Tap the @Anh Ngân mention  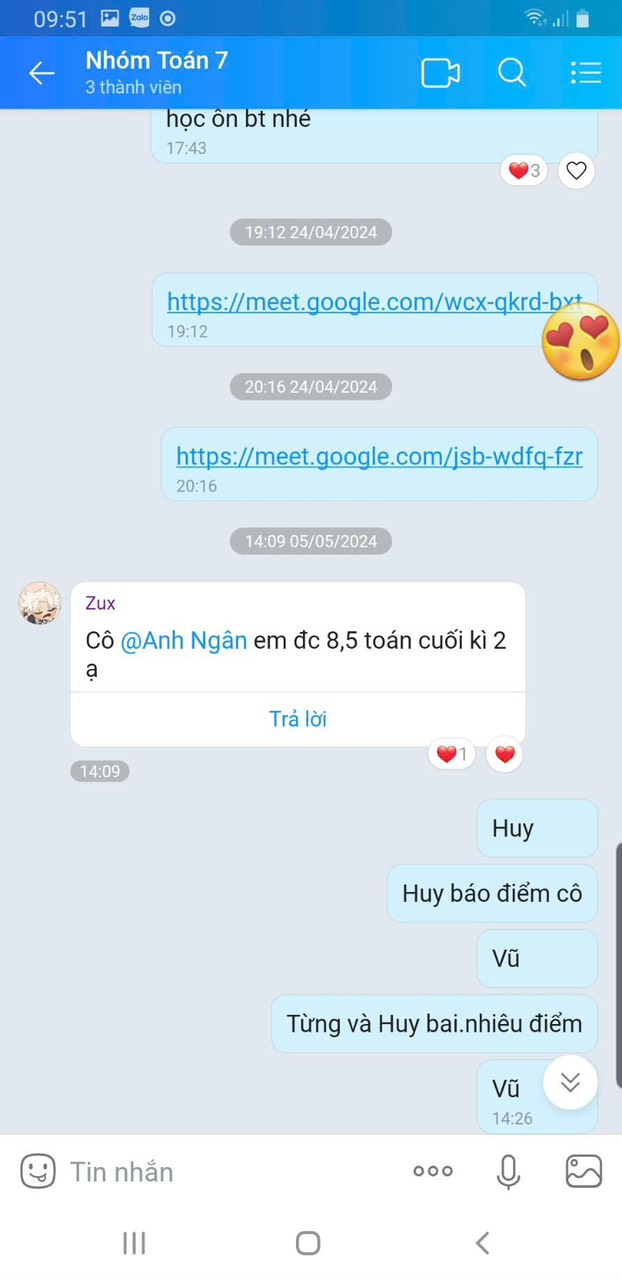(183, 641)
